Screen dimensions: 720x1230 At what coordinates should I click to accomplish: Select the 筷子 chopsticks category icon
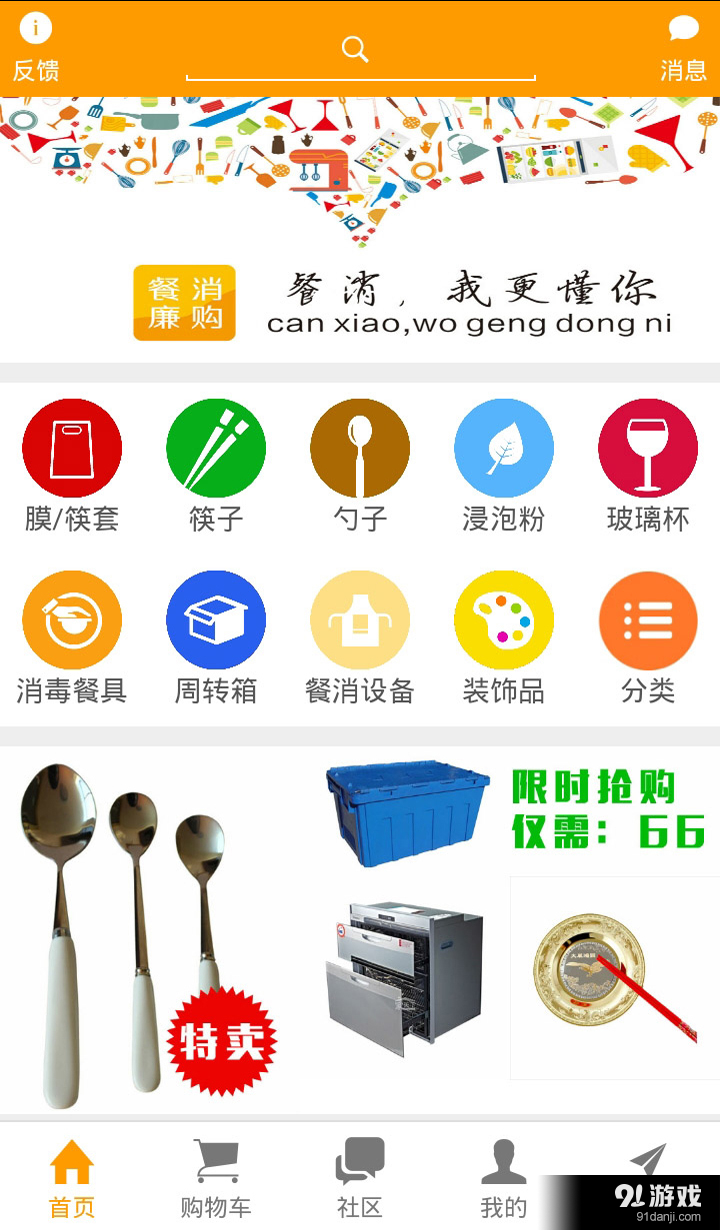216,448
